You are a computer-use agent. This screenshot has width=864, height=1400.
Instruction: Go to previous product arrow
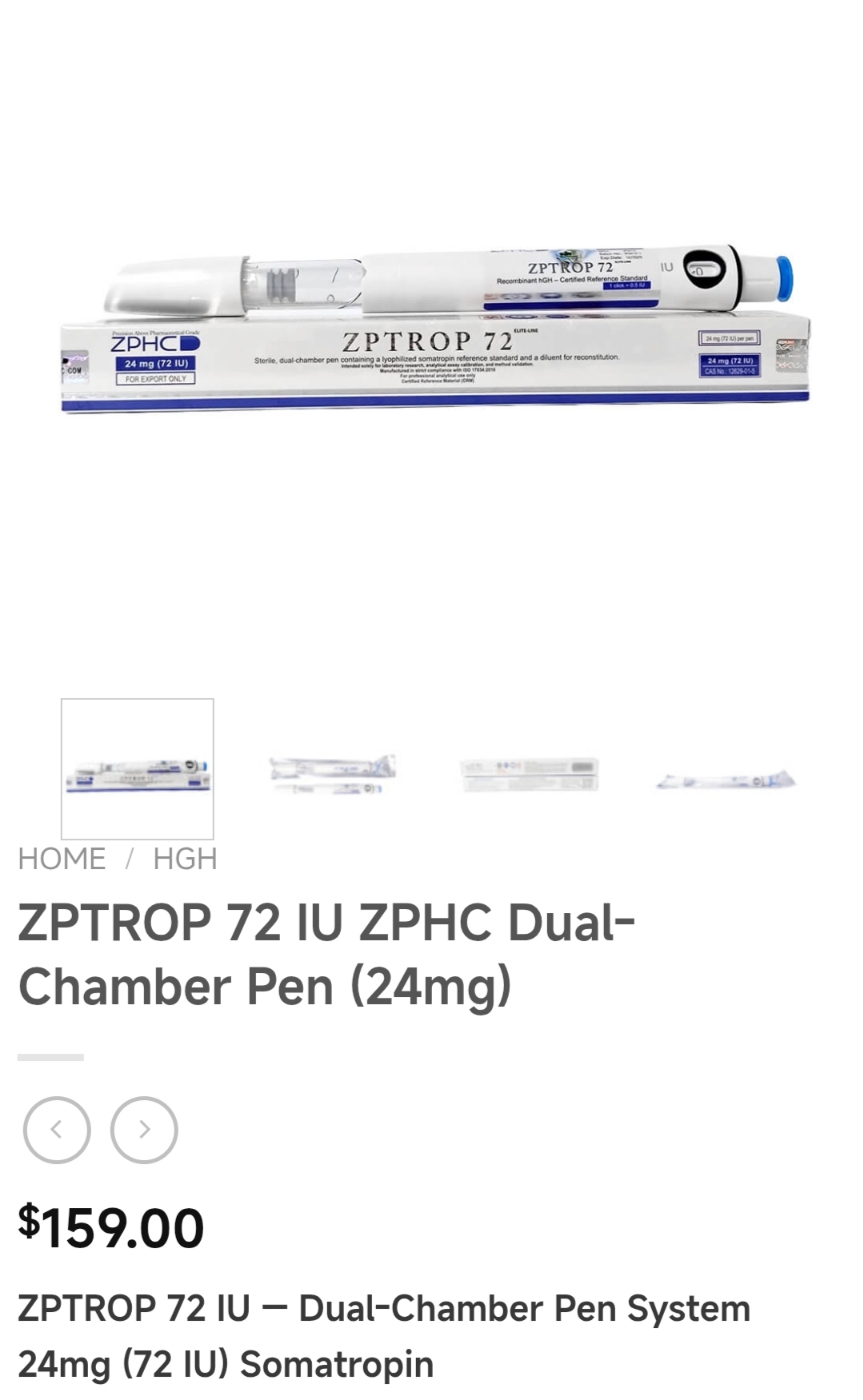tap(57, 1129)
